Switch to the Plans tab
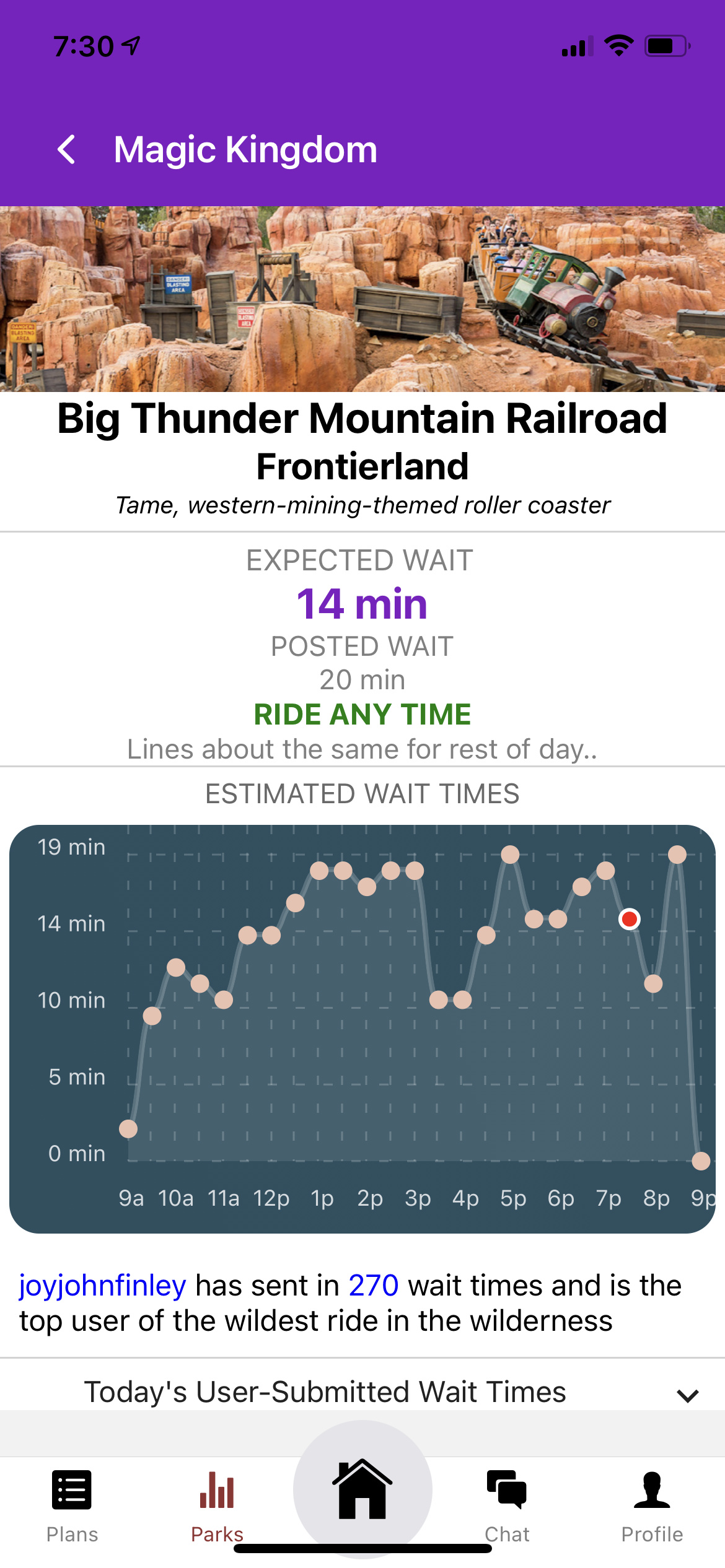This screenshot has height=1568, width=725. coord(72,1505)
